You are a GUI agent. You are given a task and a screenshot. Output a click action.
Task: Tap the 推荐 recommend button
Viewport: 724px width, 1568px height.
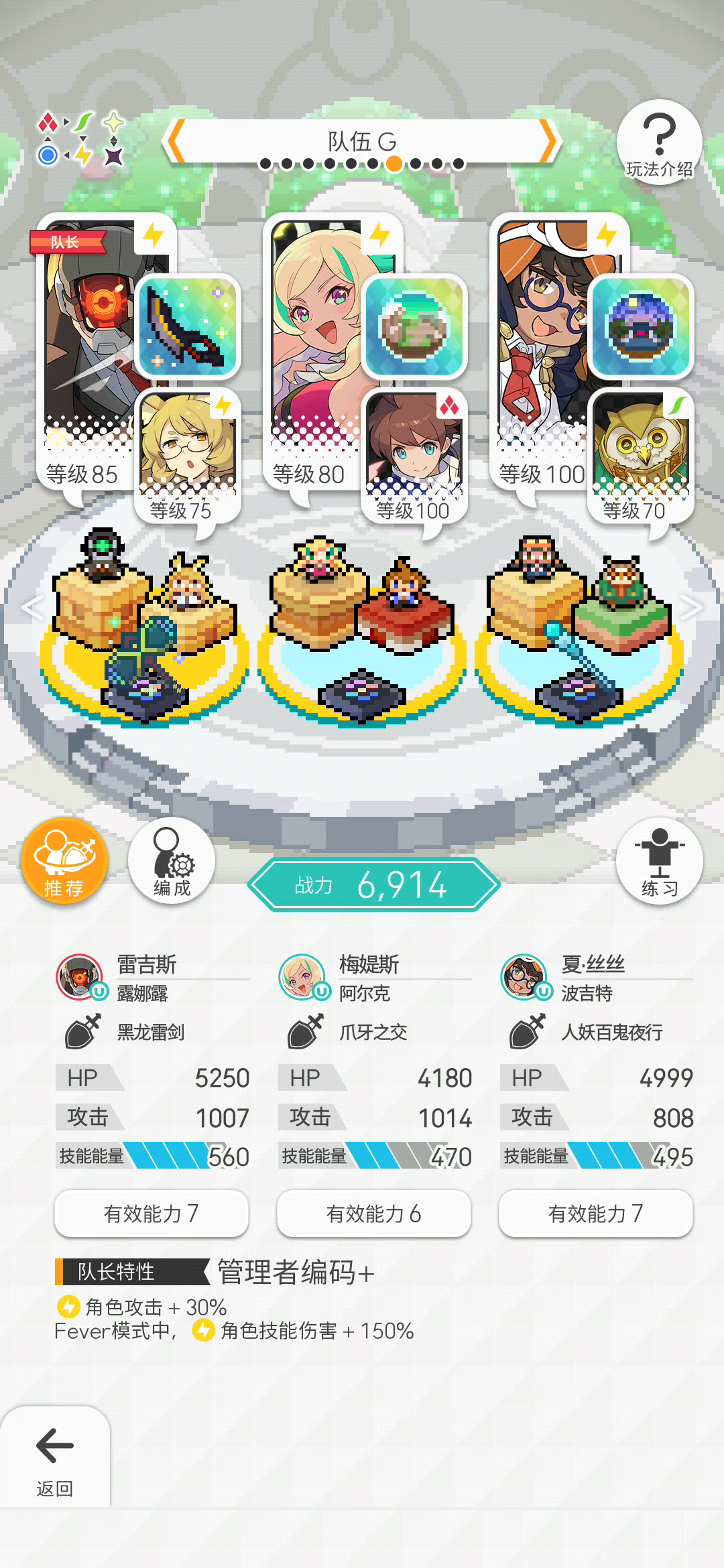64,861
